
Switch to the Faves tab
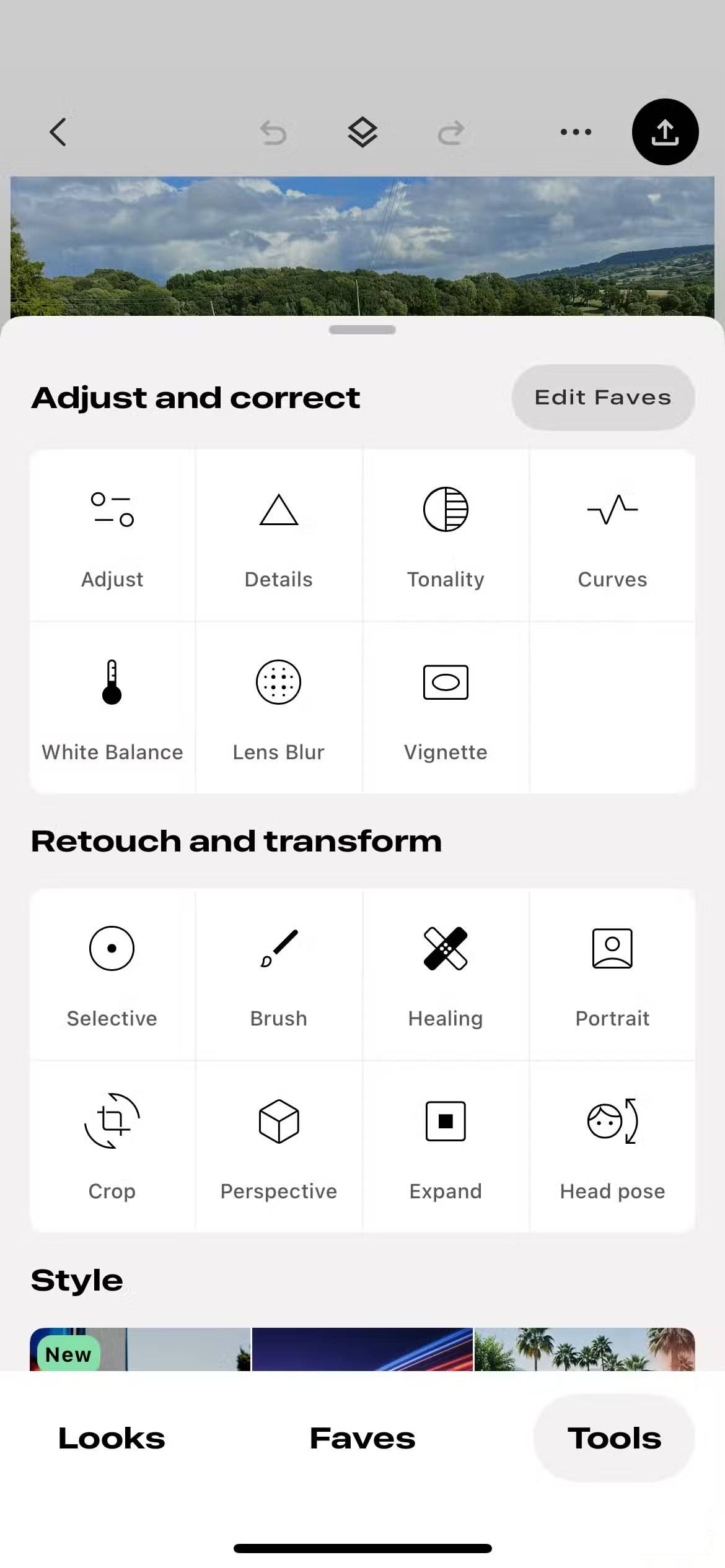362,1438
